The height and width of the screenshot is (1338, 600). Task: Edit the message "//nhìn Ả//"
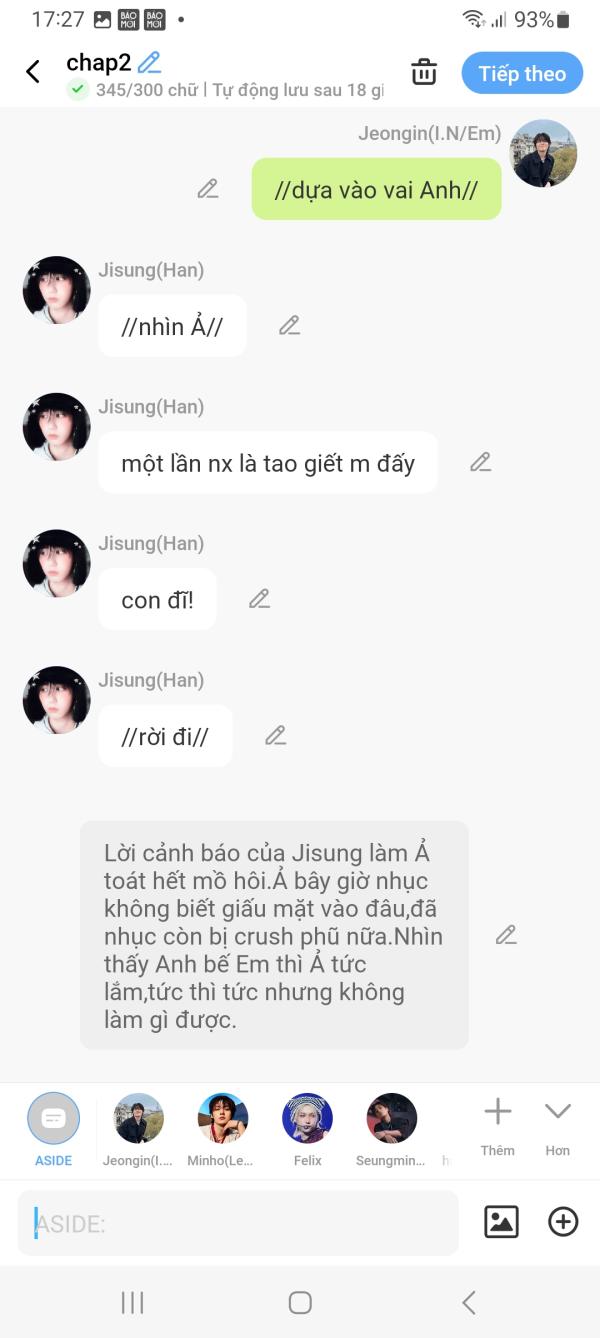point(289,325)
